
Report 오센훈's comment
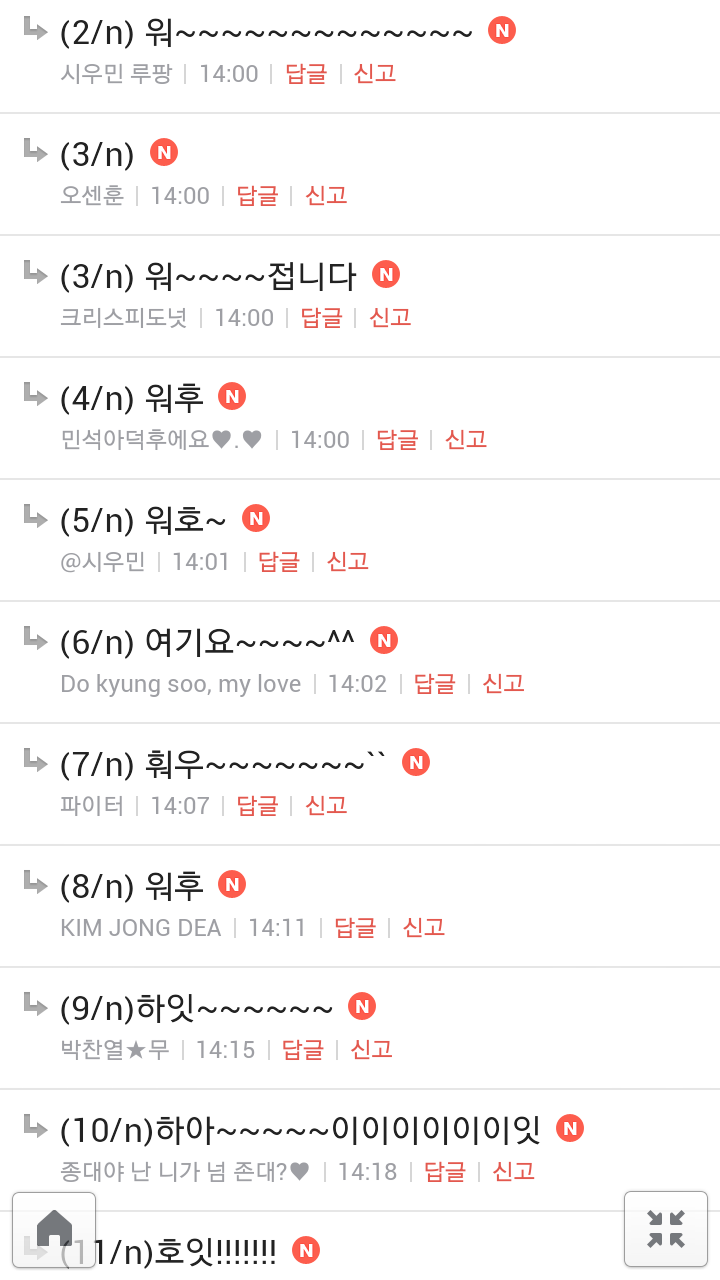click(x=326, y=196)
